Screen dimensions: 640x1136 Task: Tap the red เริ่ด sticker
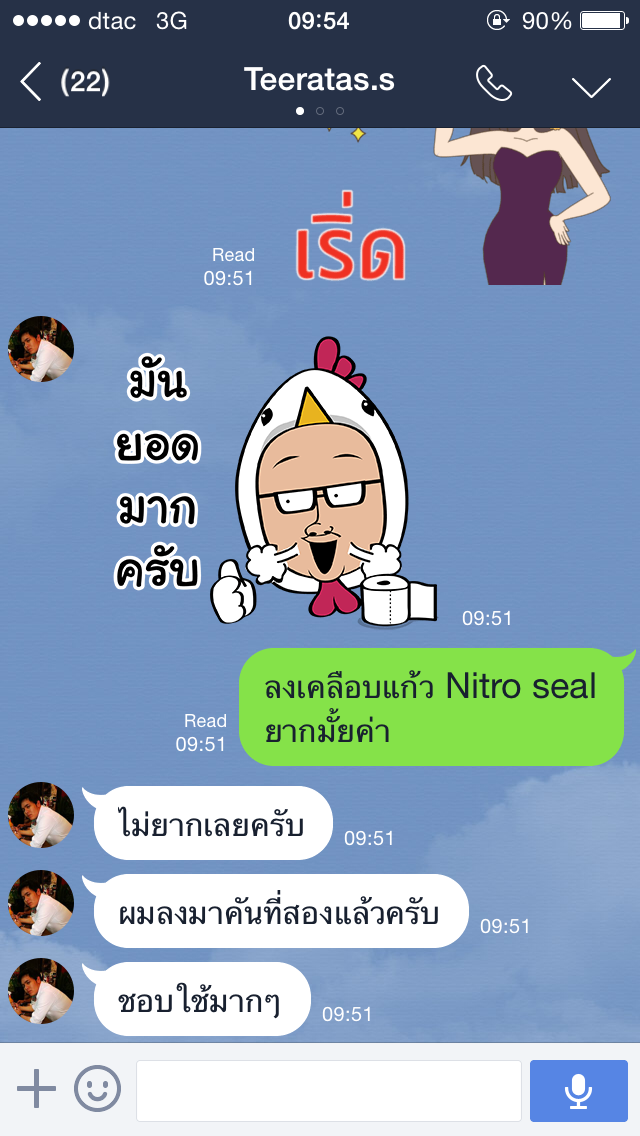(x=350, y=255)
